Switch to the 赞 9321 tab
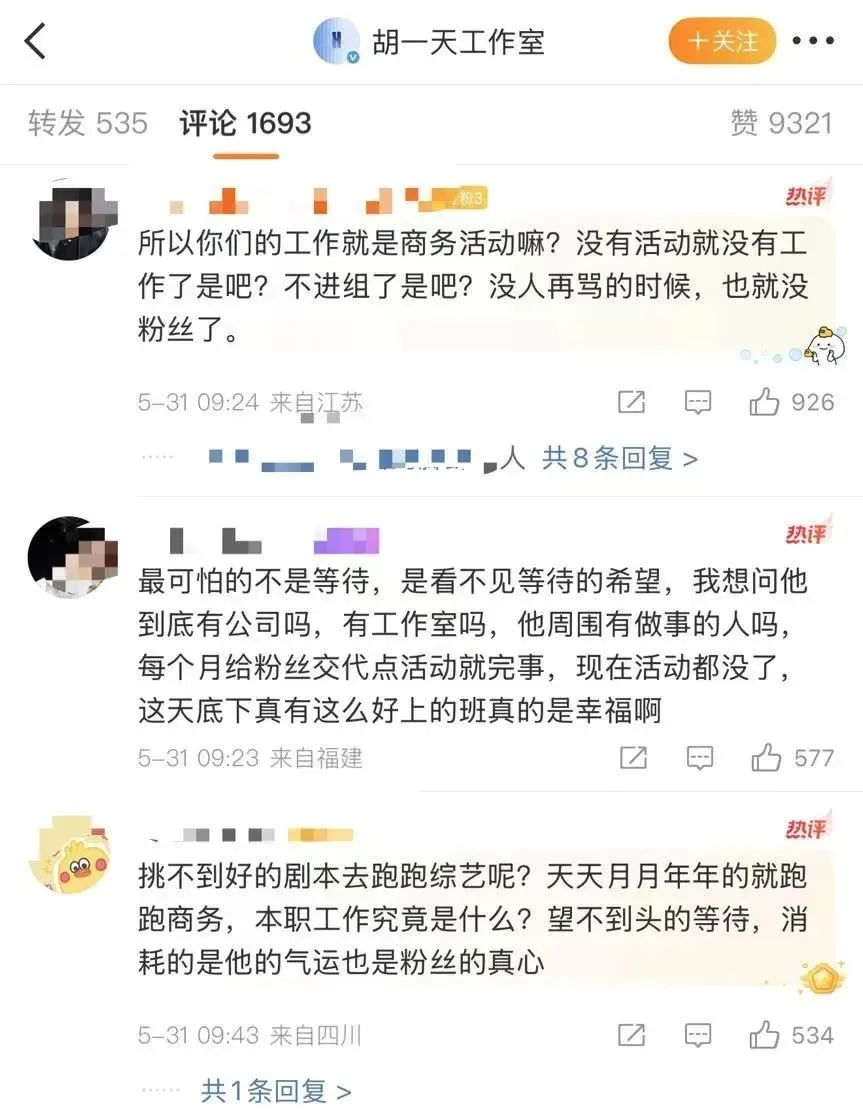The image size is (863, 1119). tap(781, 123)
